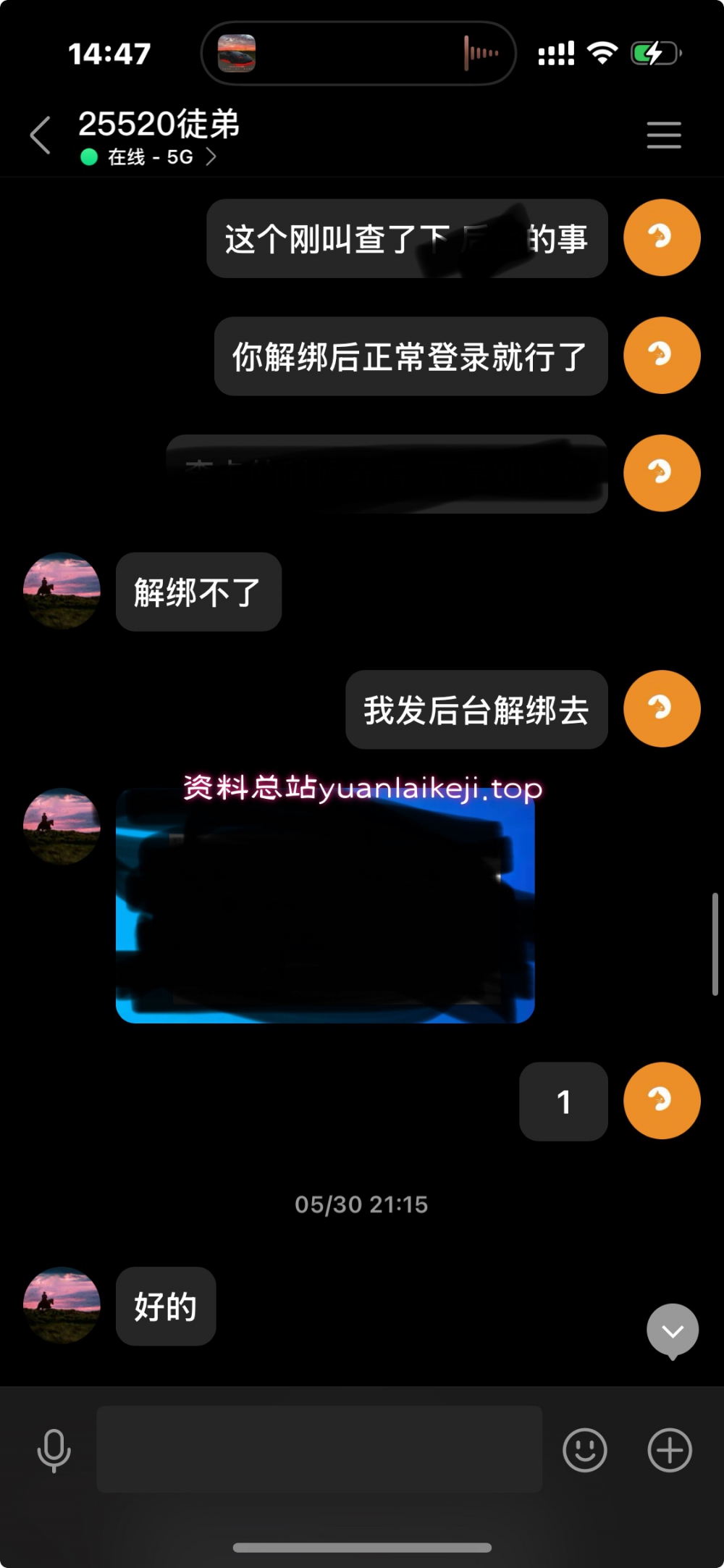This screenshot has width=724, height=1568.
Task: Jump to latest messages with down arrow
Action: (x=672, y=1330)
